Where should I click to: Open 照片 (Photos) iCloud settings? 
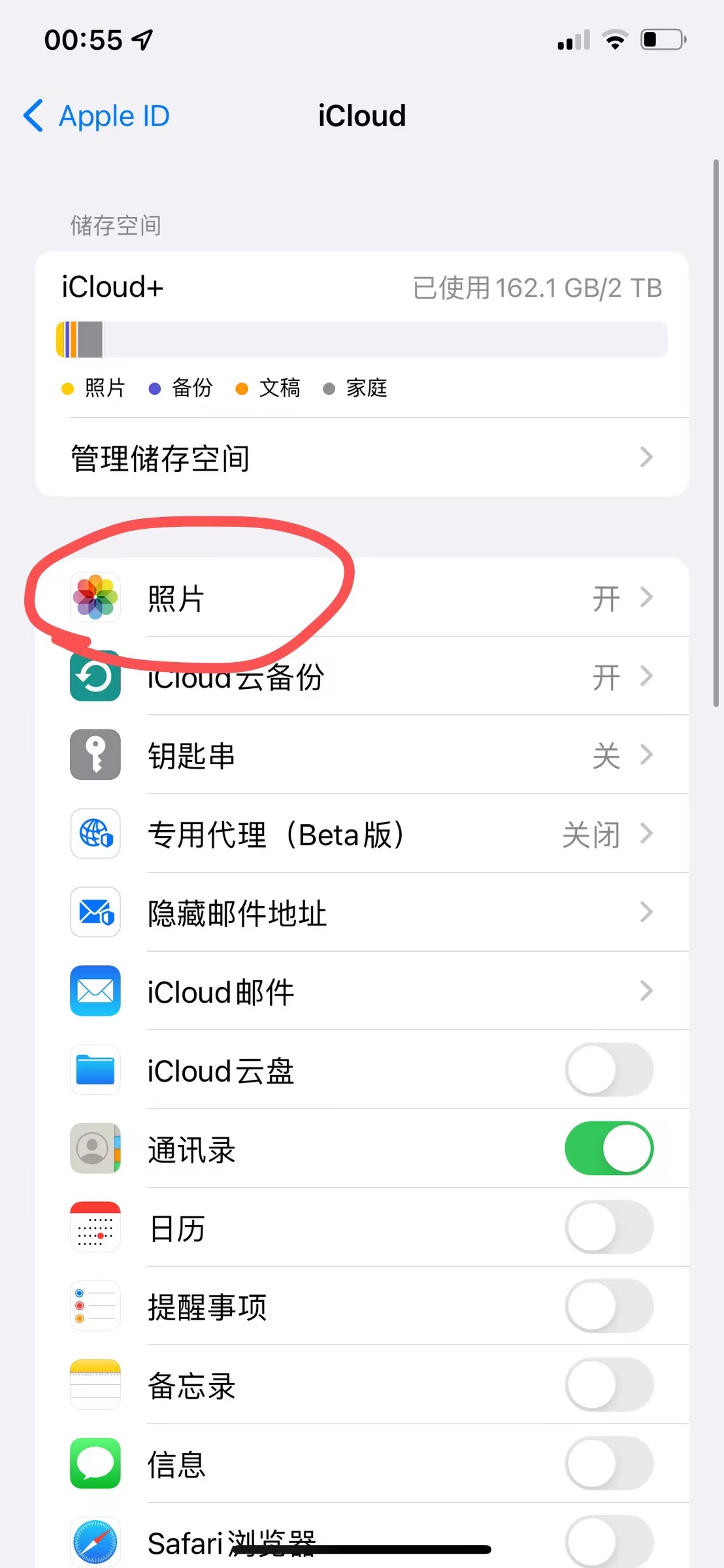point(361,597)
